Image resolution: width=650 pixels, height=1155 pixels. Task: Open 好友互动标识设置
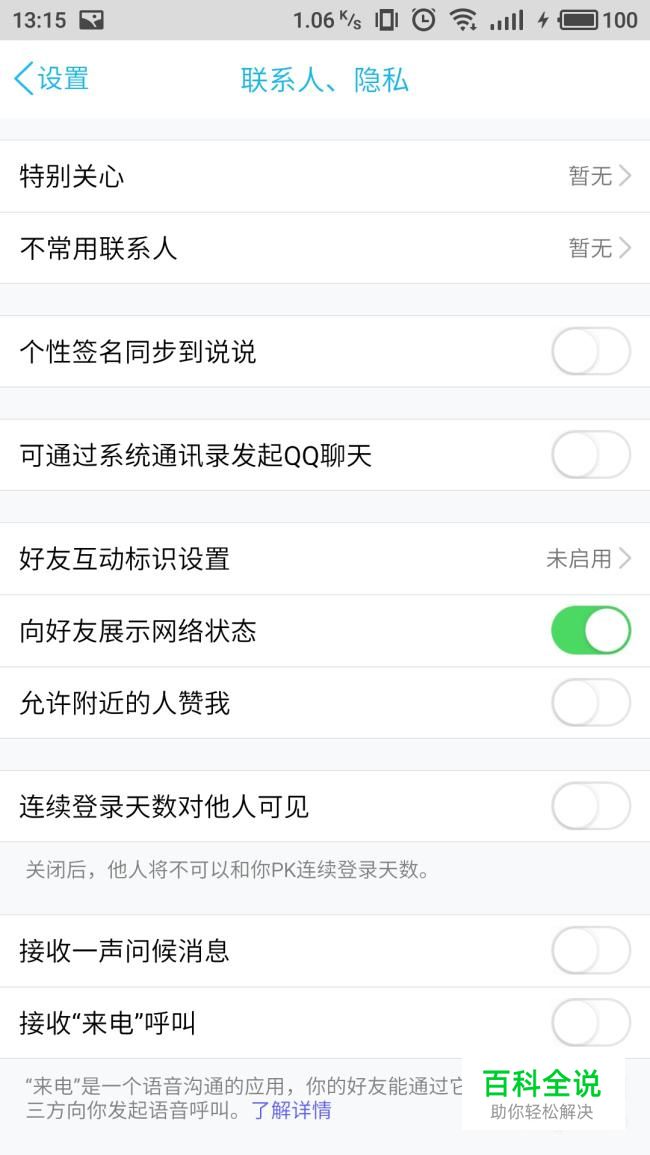325,559
